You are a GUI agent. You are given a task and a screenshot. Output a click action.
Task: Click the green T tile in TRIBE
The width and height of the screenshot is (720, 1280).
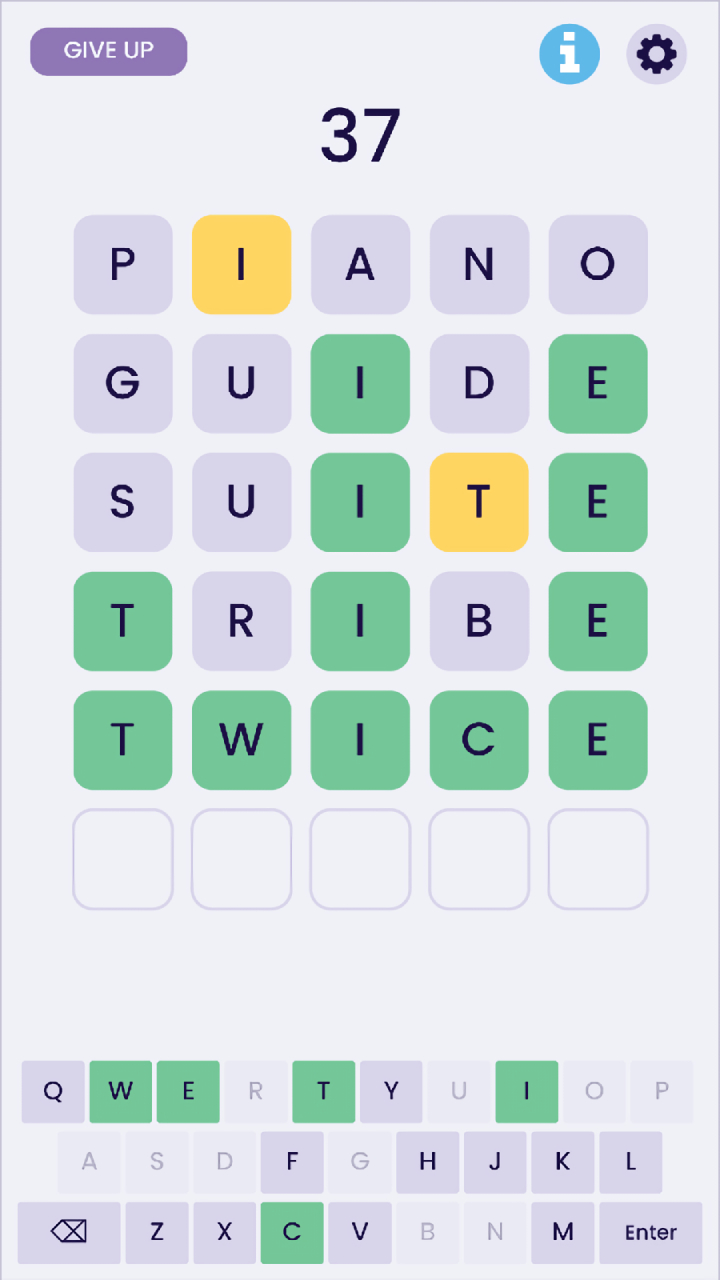[x=123, y=621]
